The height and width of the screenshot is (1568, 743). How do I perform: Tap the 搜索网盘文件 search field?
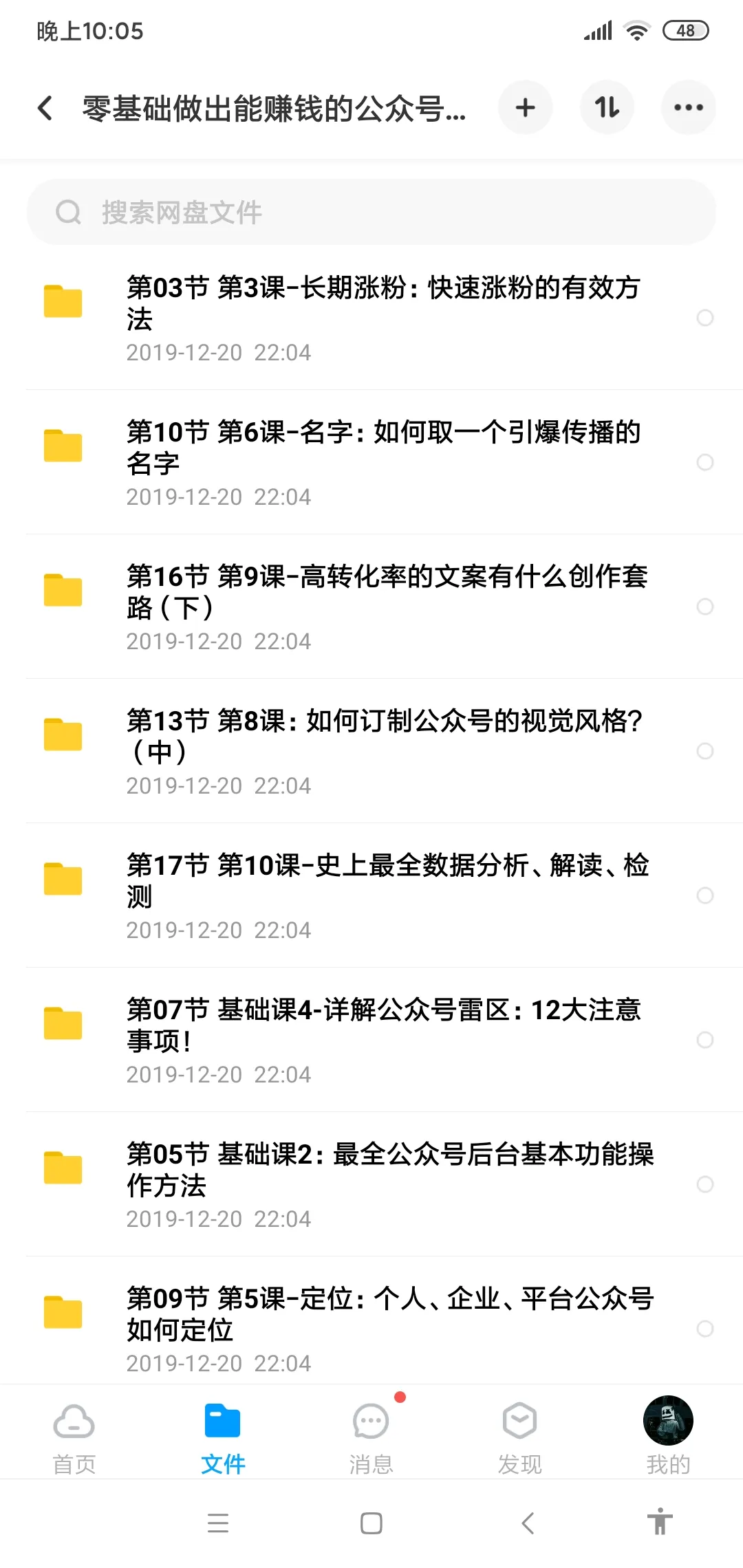(x=371, y=212)
